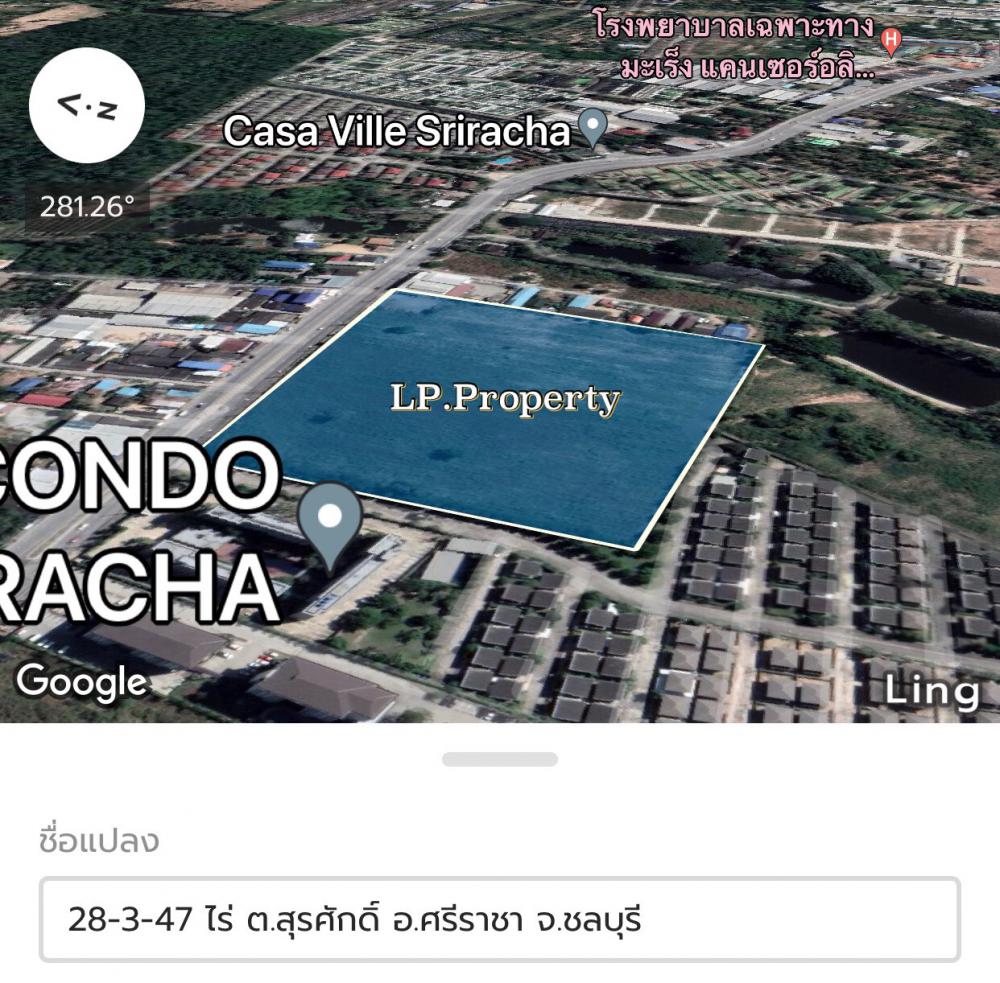Edit the plot name text field
The image size is (1000, 983).
pos(499,919)
